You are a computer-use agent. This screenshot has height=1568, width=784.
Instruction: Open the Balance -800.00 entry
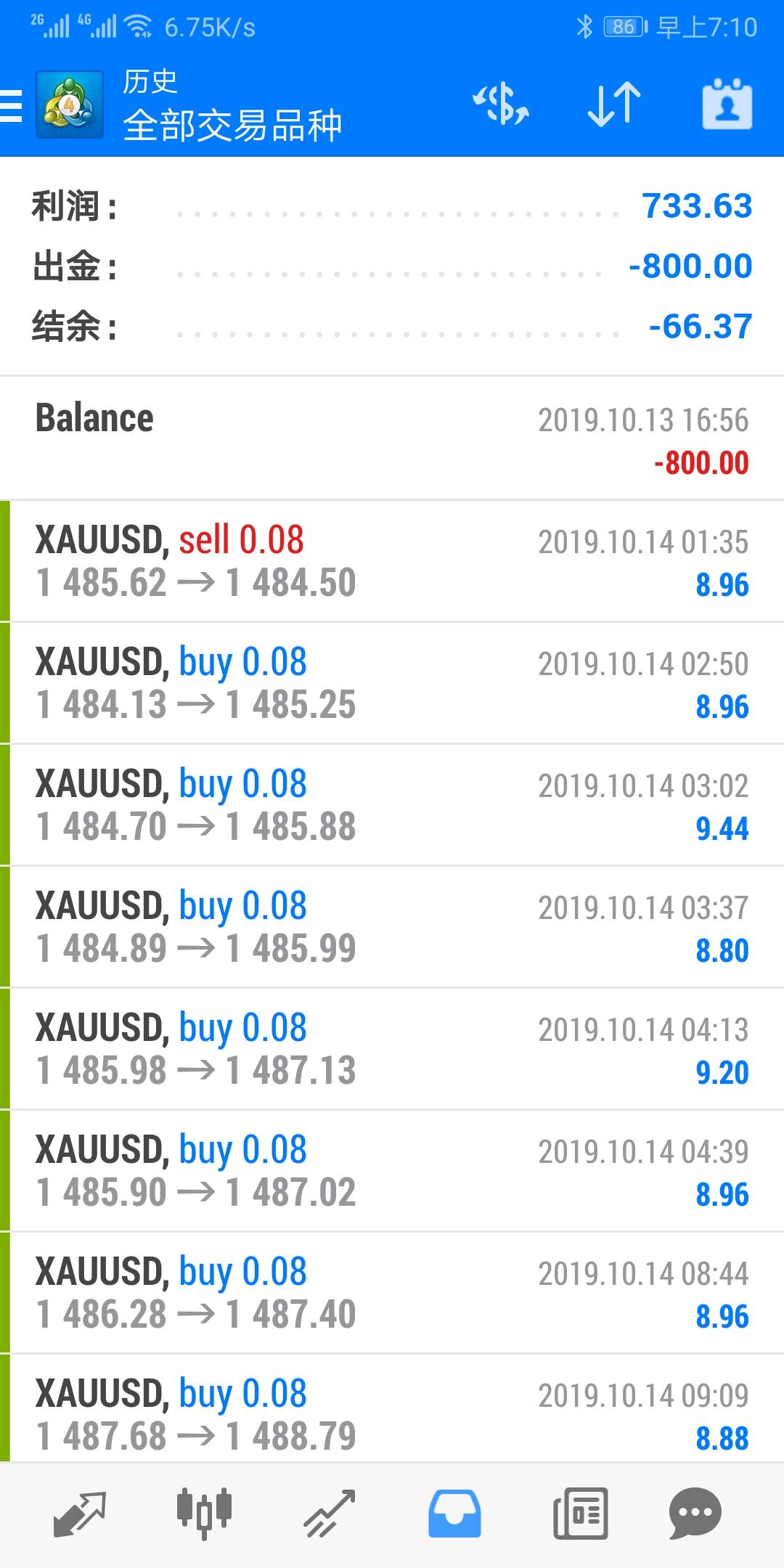392,439
